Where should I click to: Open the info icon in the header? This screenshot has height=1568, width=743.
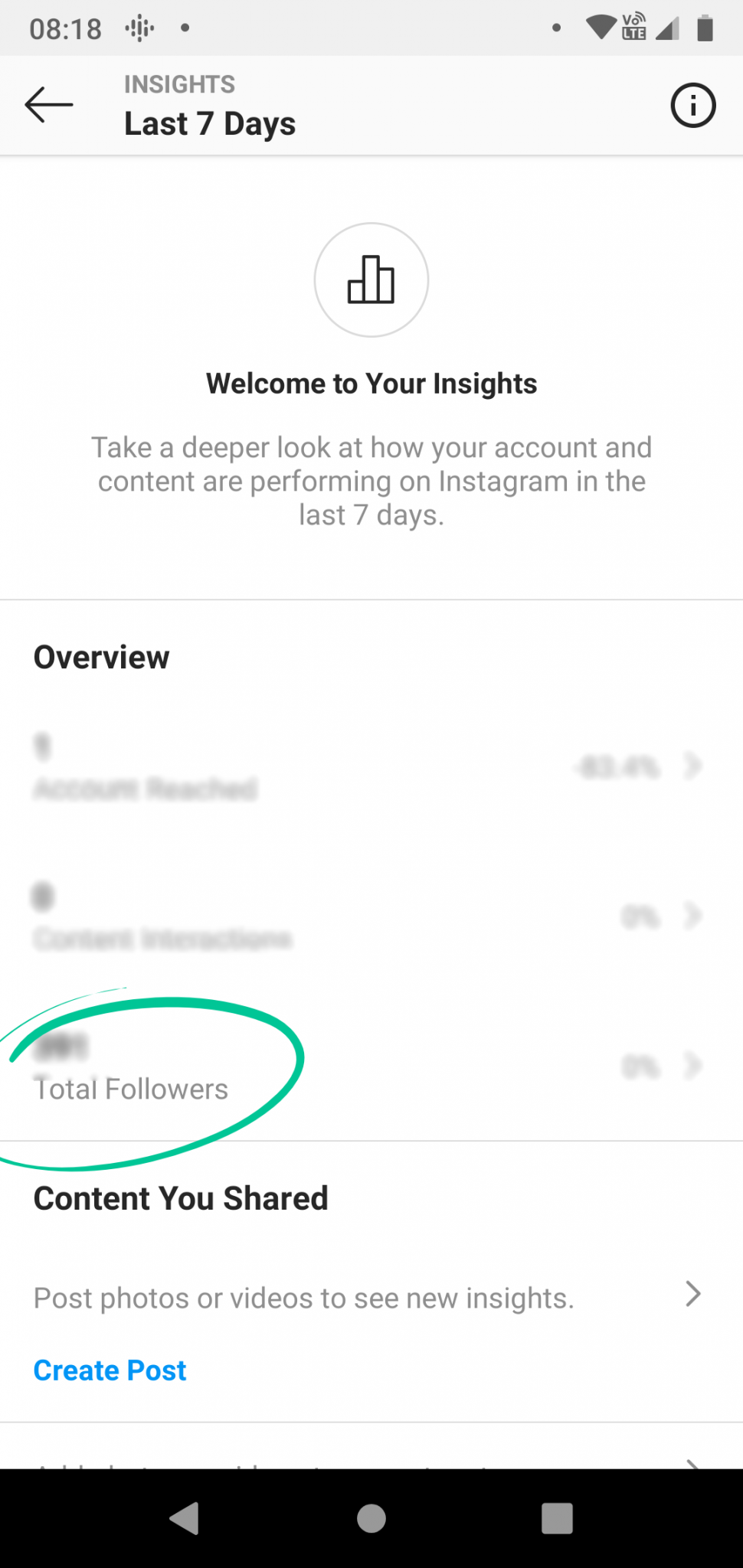click(693, 105)
